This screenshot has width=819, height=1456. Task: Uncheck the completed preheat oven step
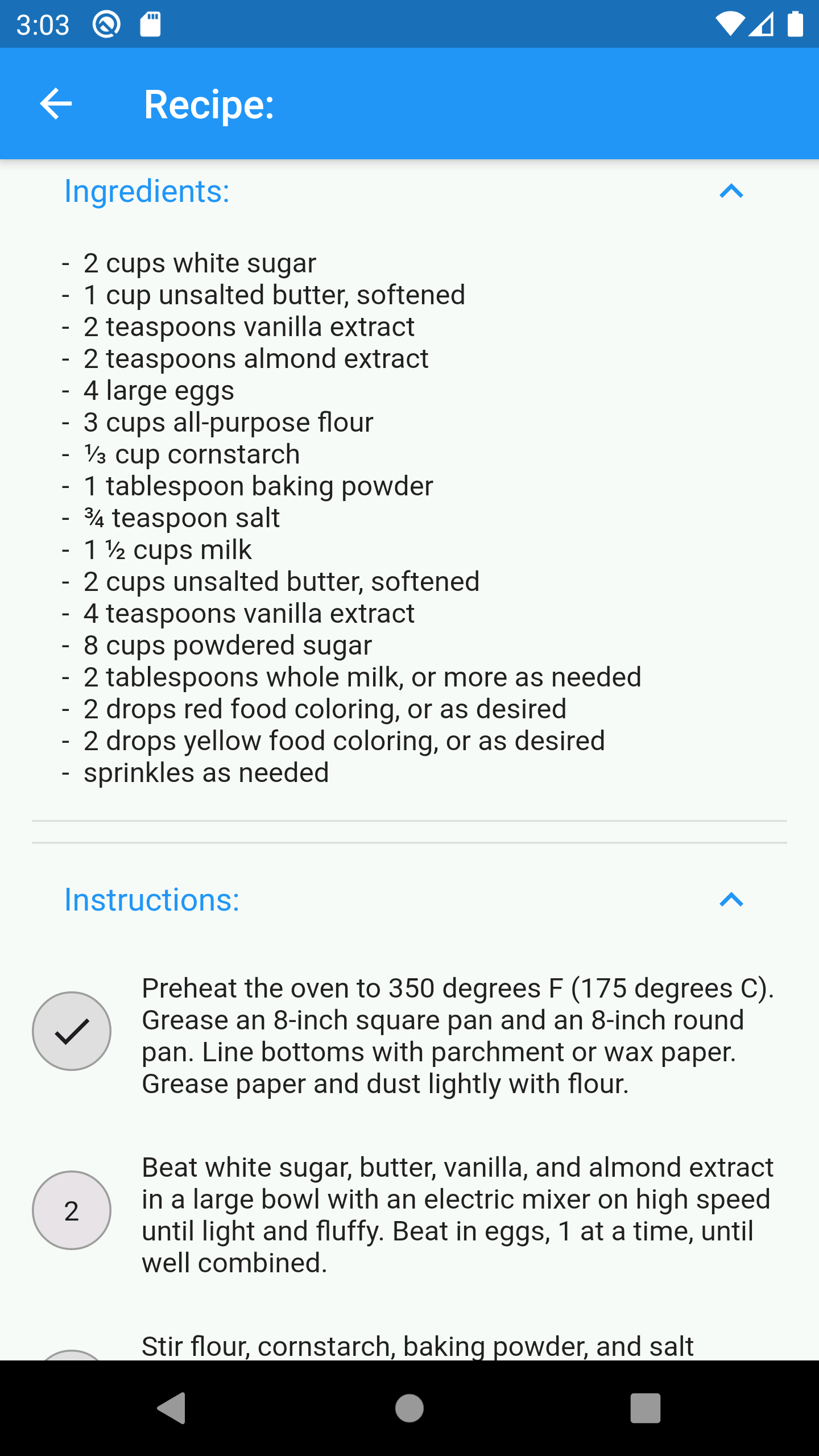(x=72, y=1031)
